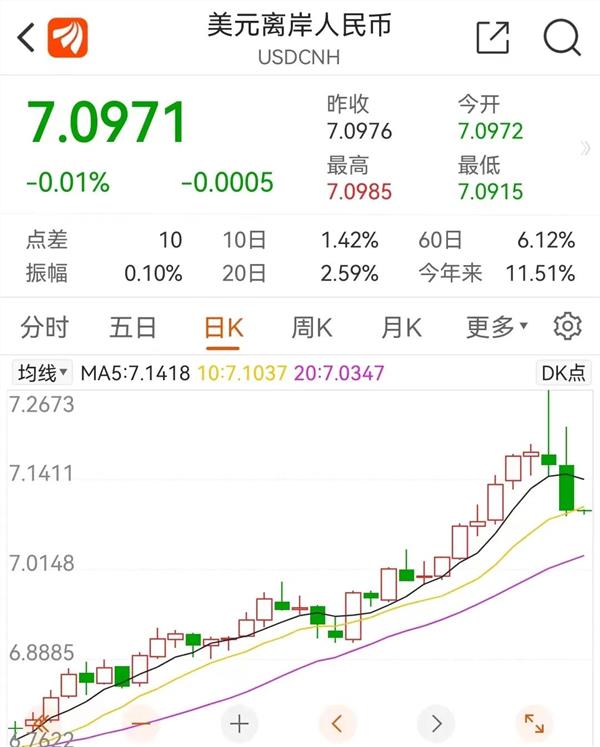The height and width of the screenshot is (747, 600).
Task: Switch to the 五日 chart tab
Action: point(133,327)
